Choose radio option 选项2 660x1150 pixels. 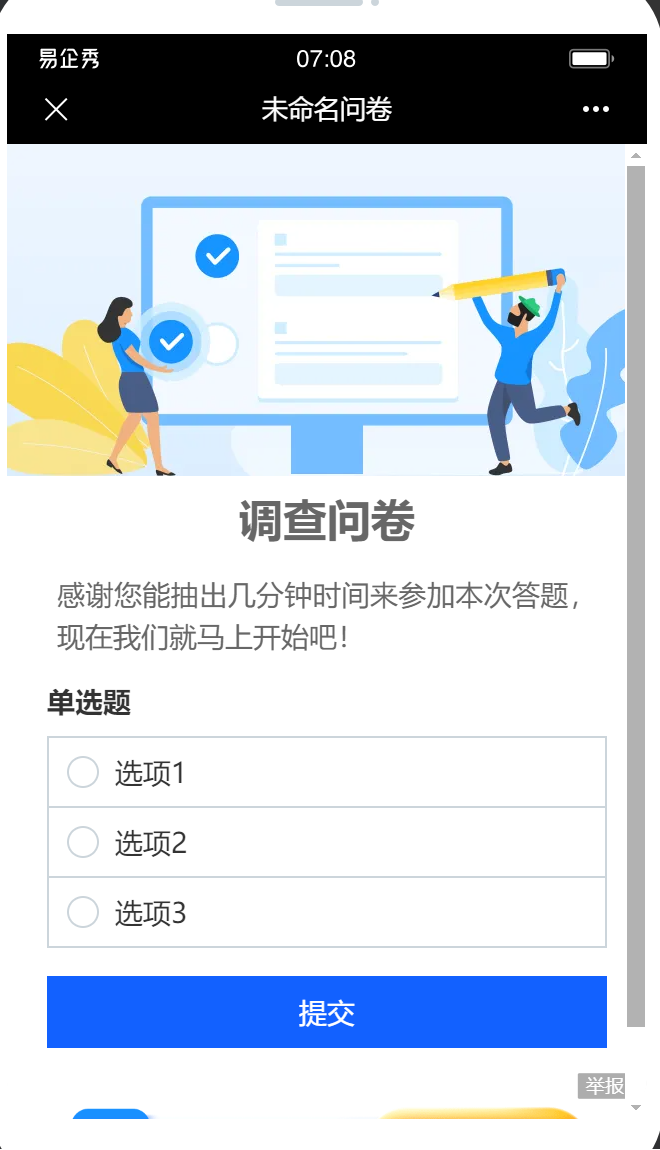point(326,842)
